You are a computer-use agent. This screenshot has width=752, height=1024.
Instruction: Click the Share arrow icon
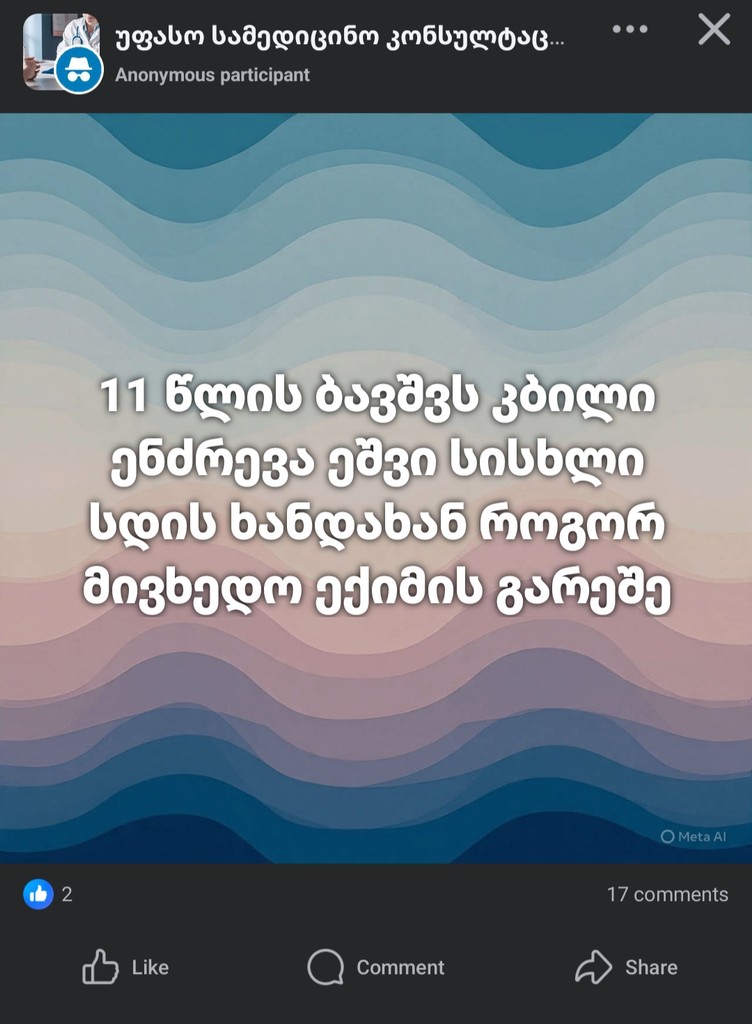point(593,967)
